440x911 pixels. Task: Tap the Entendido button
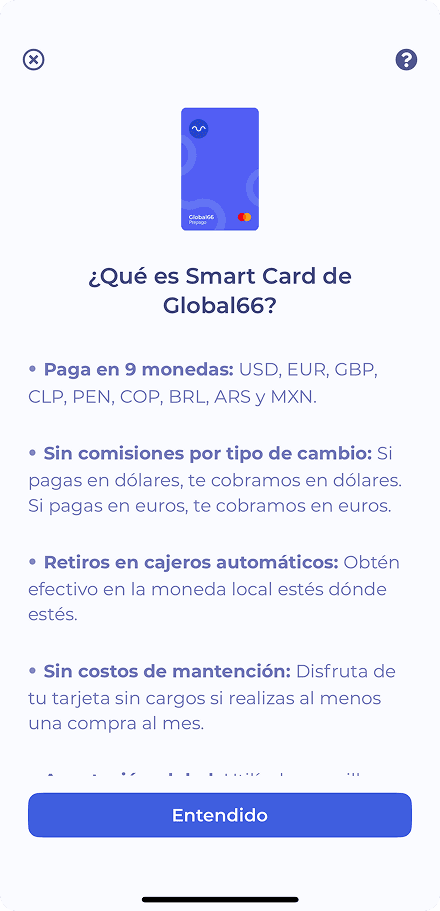point(220,815)
